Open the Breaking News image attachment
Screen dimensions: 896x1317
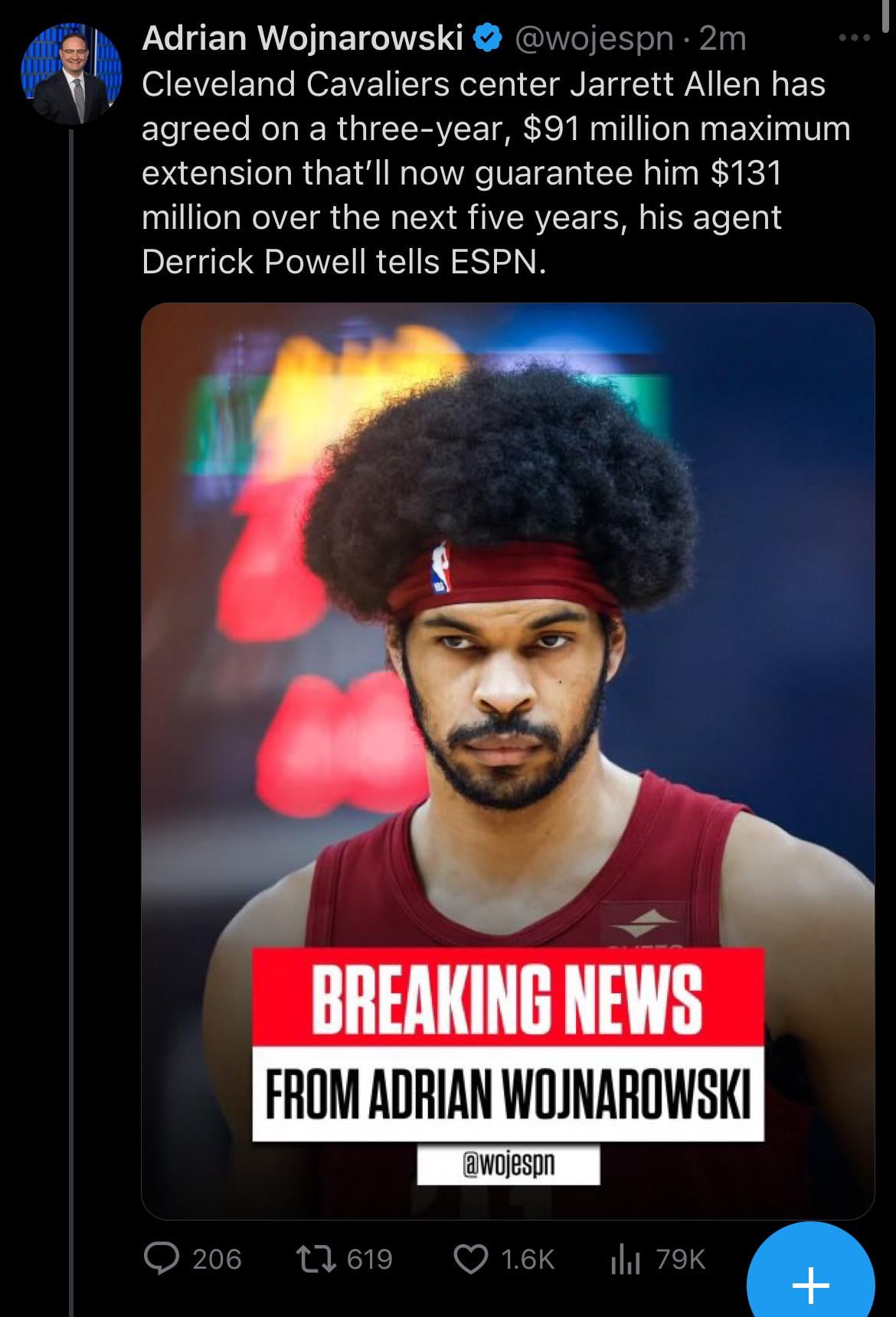(x=507, y=758)
